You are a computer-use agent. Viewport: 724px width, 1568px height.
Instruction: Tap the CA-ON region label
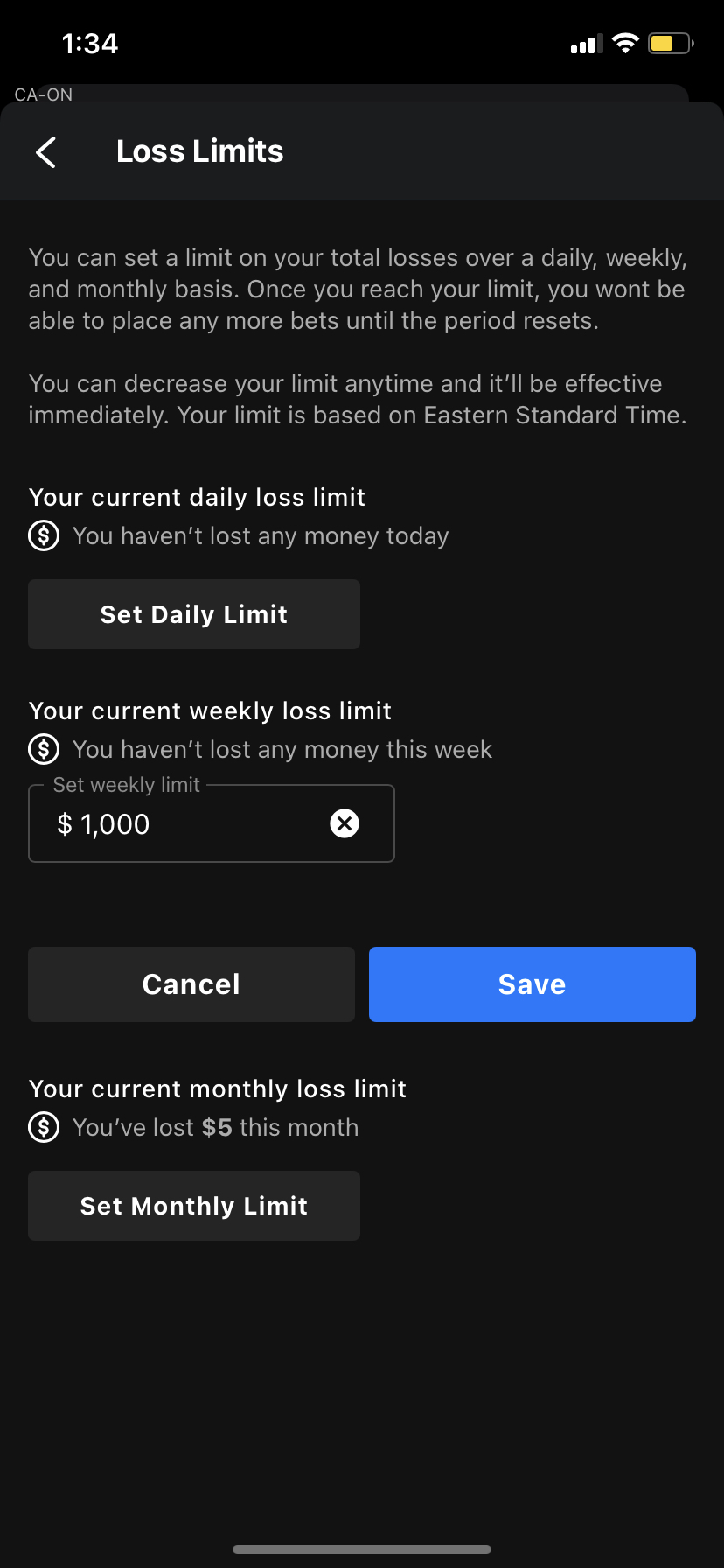click(43, 94)
